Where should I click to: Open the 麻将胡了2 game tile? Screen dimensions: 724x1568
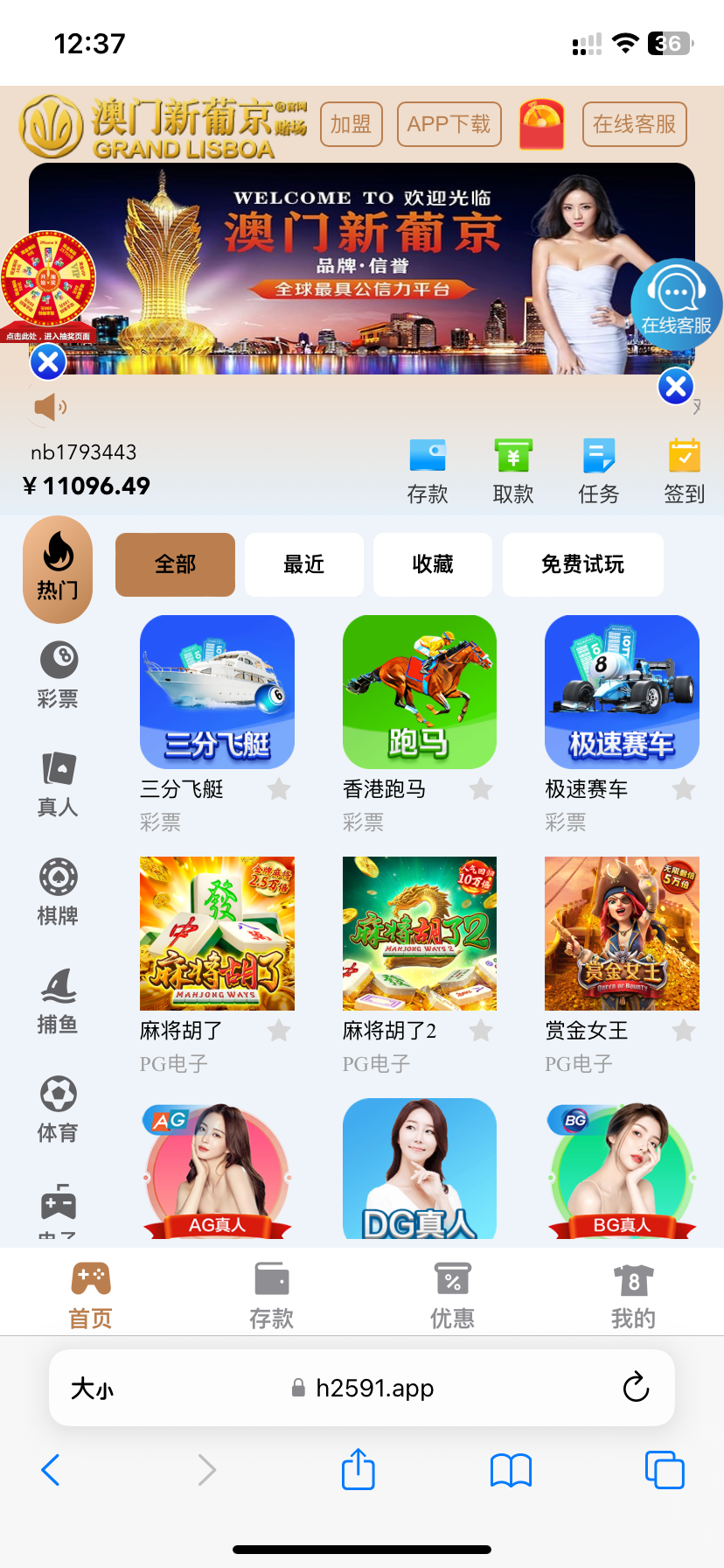(x=420, y=934)
